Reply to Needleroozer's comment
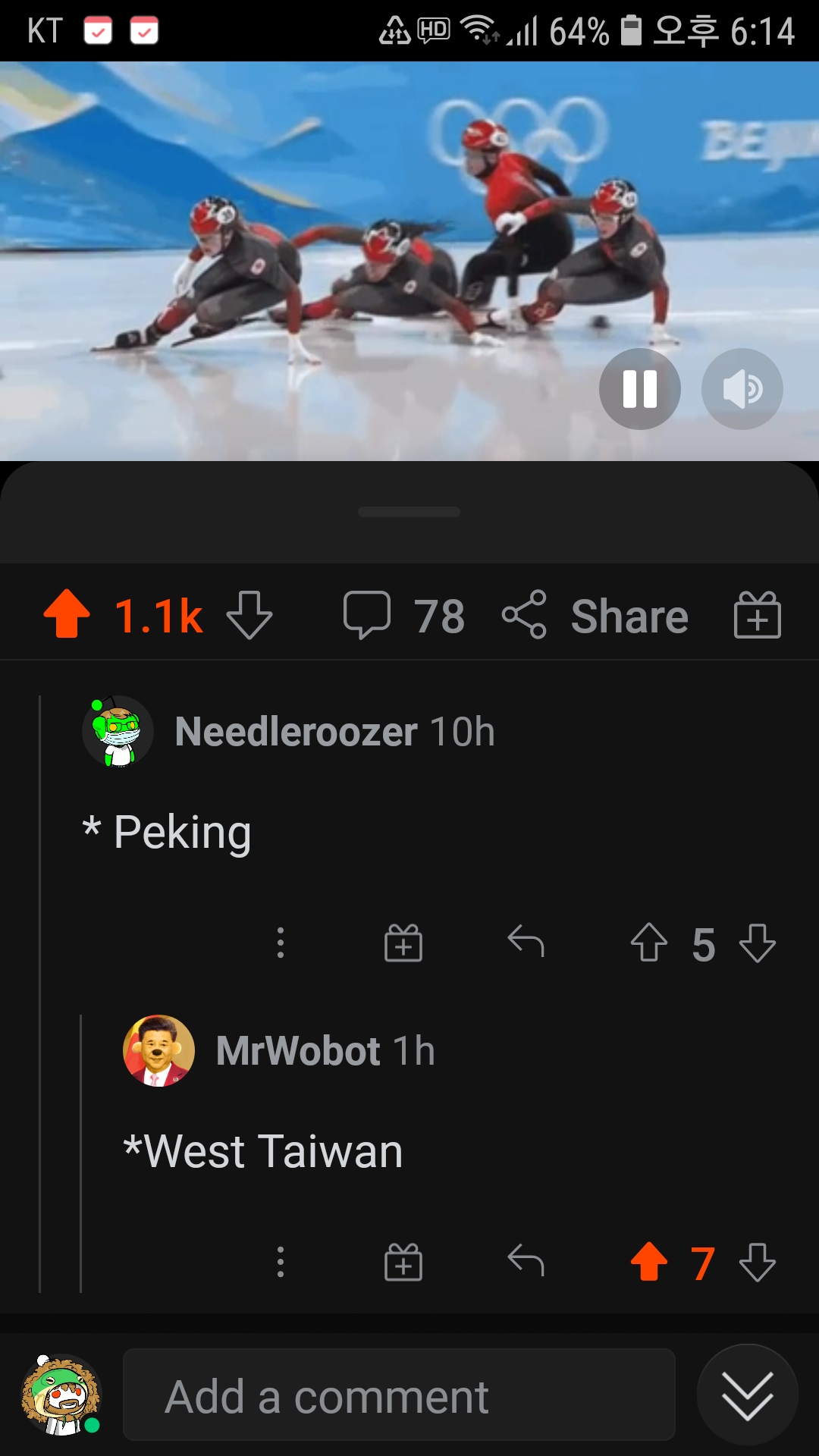Viewport: 819px width, 1456px height. tap(526, 943)
